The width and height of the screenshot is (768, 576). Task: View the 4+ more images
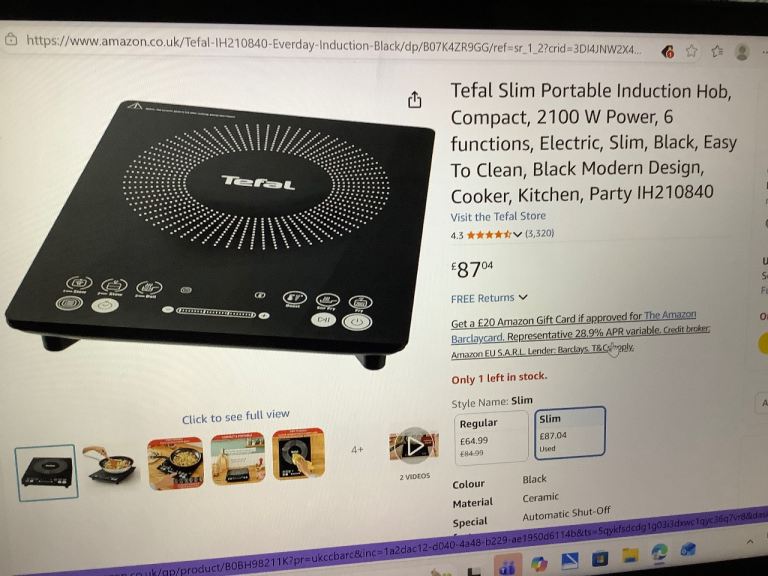click(357, 450)
